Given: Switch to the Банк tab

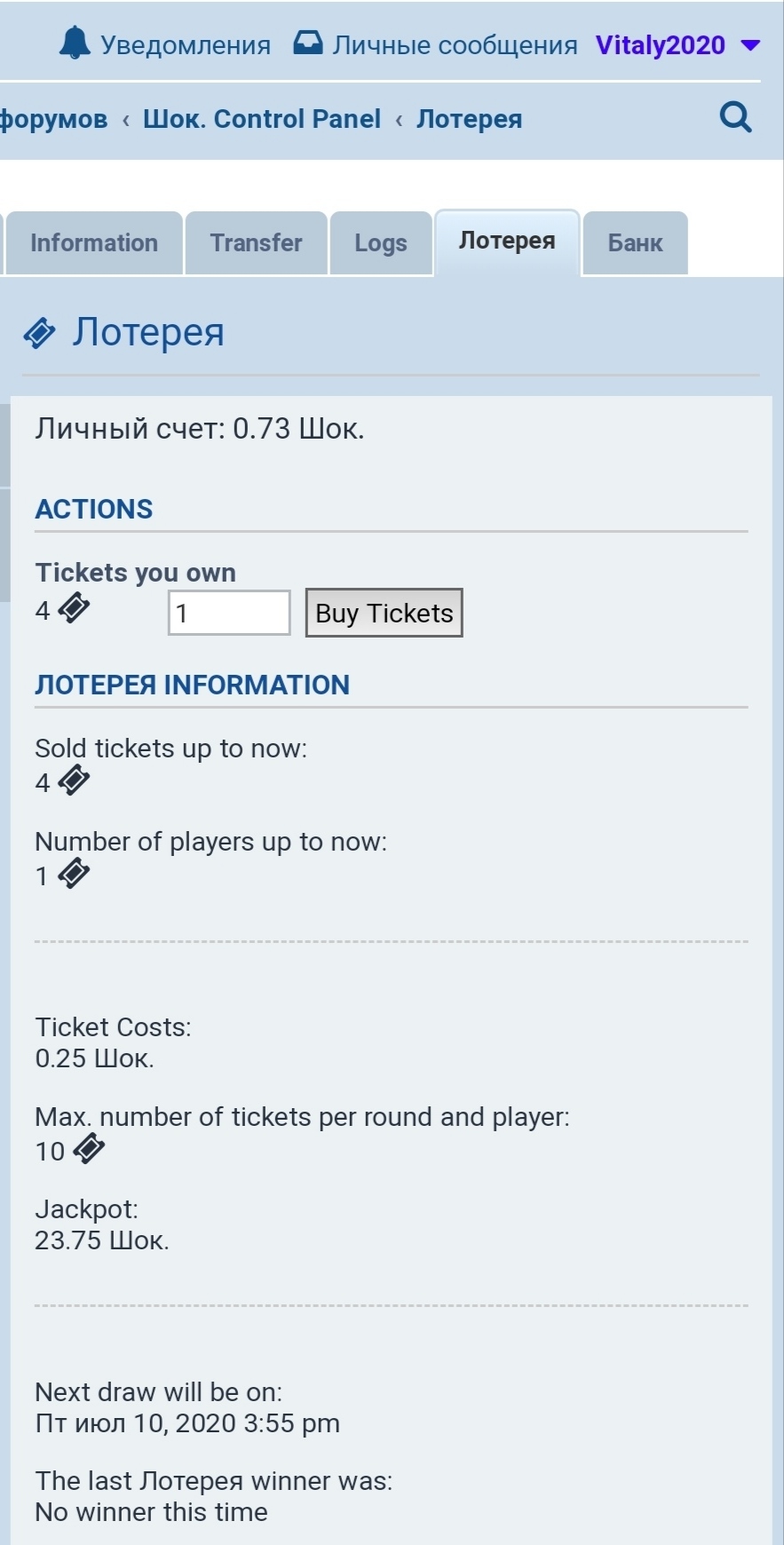Looking at the screenshot, I should point(635,243).
